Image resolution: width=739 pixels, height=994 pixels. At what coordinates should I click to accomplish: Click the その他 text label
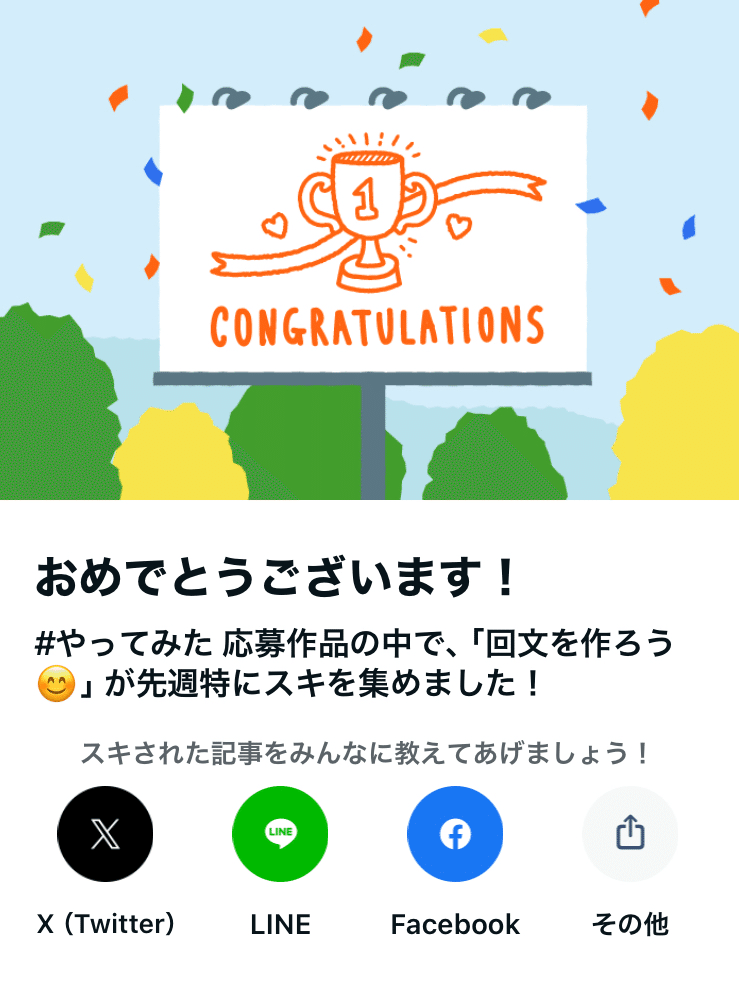click(630, 924)
